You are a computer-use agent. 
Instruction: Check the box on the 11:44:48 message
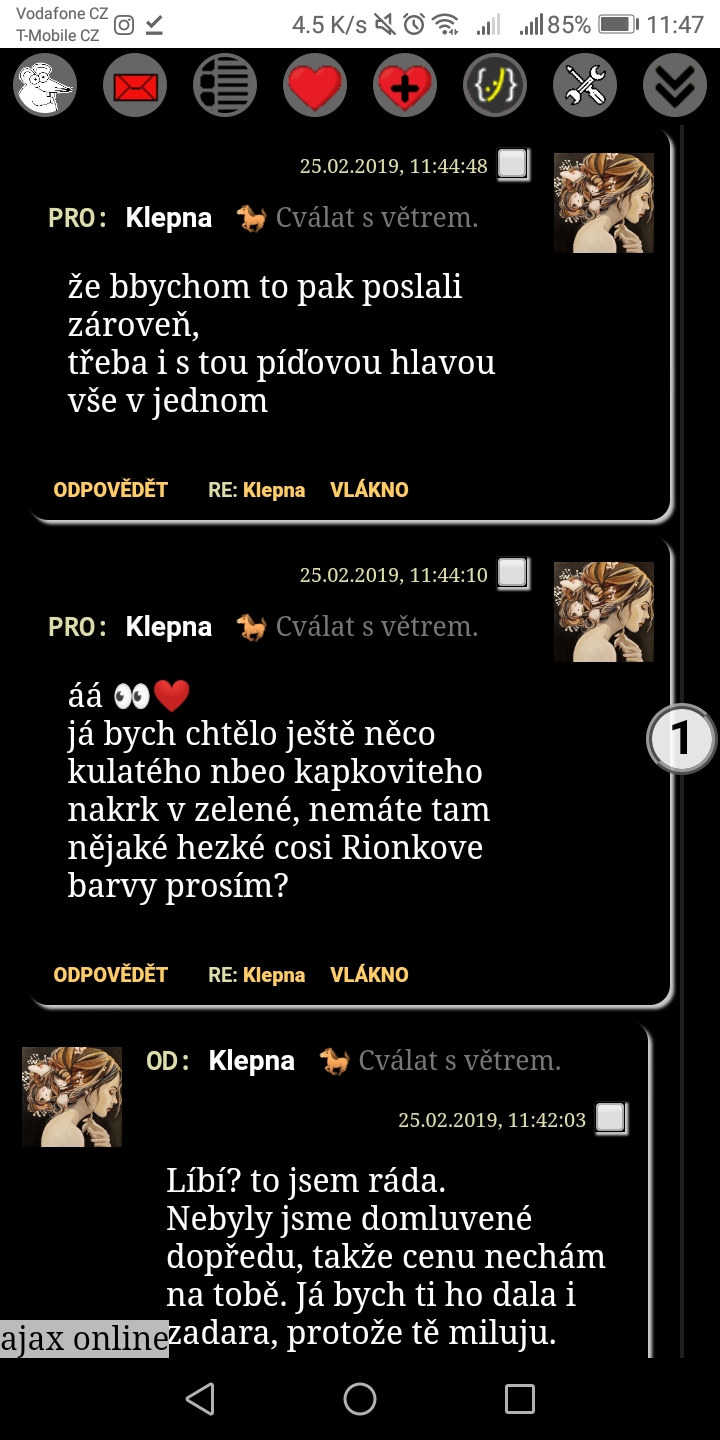pos(513,164)
